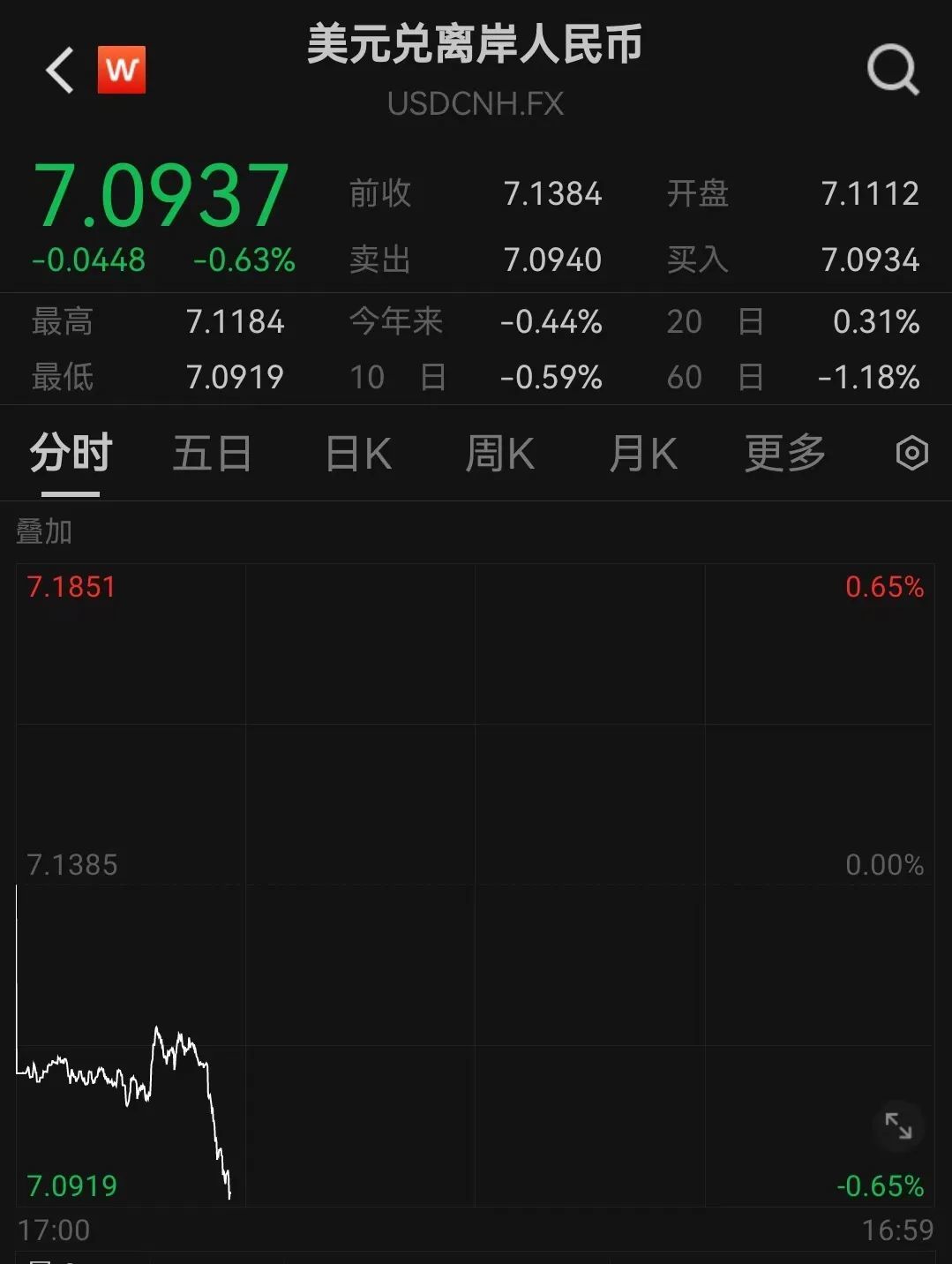Image resolution: width=952 pixels, height=1264 pixels.
Task: Go back using the top-left arrow
Action: (x=60, y=71)
